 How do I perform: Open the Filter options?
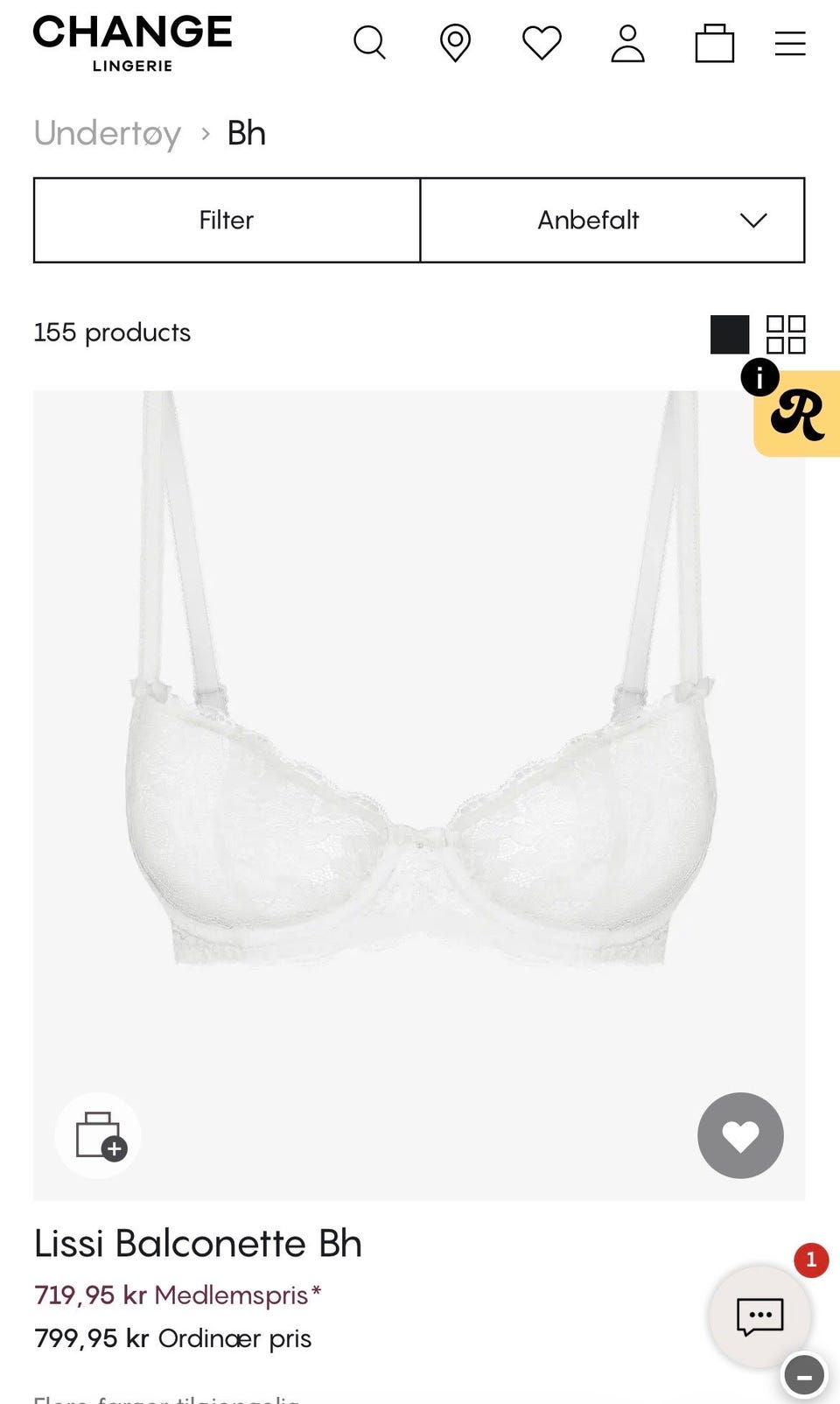(x=227, y=220)
